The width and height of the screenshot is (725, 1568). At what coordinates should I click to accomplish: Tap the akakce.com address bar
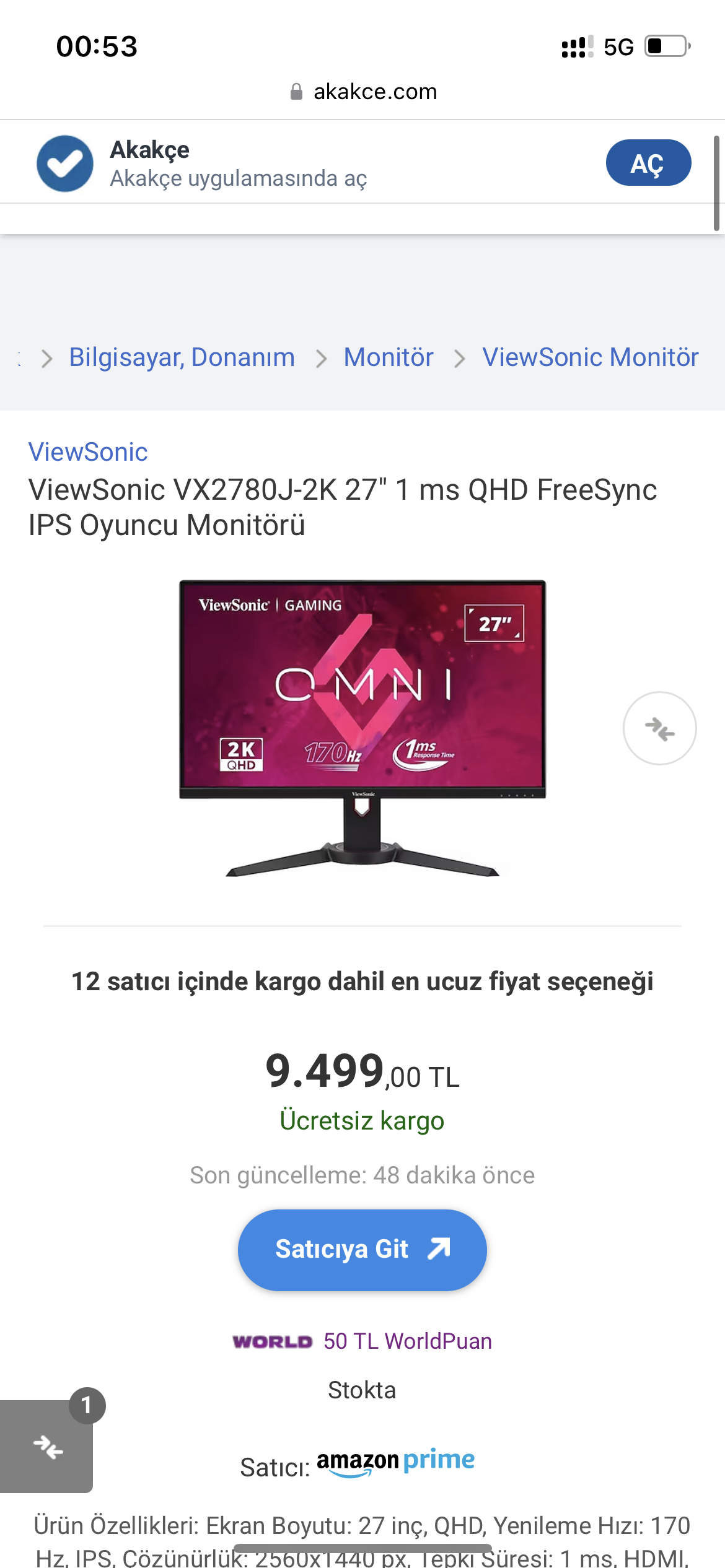tap(363, 92)
